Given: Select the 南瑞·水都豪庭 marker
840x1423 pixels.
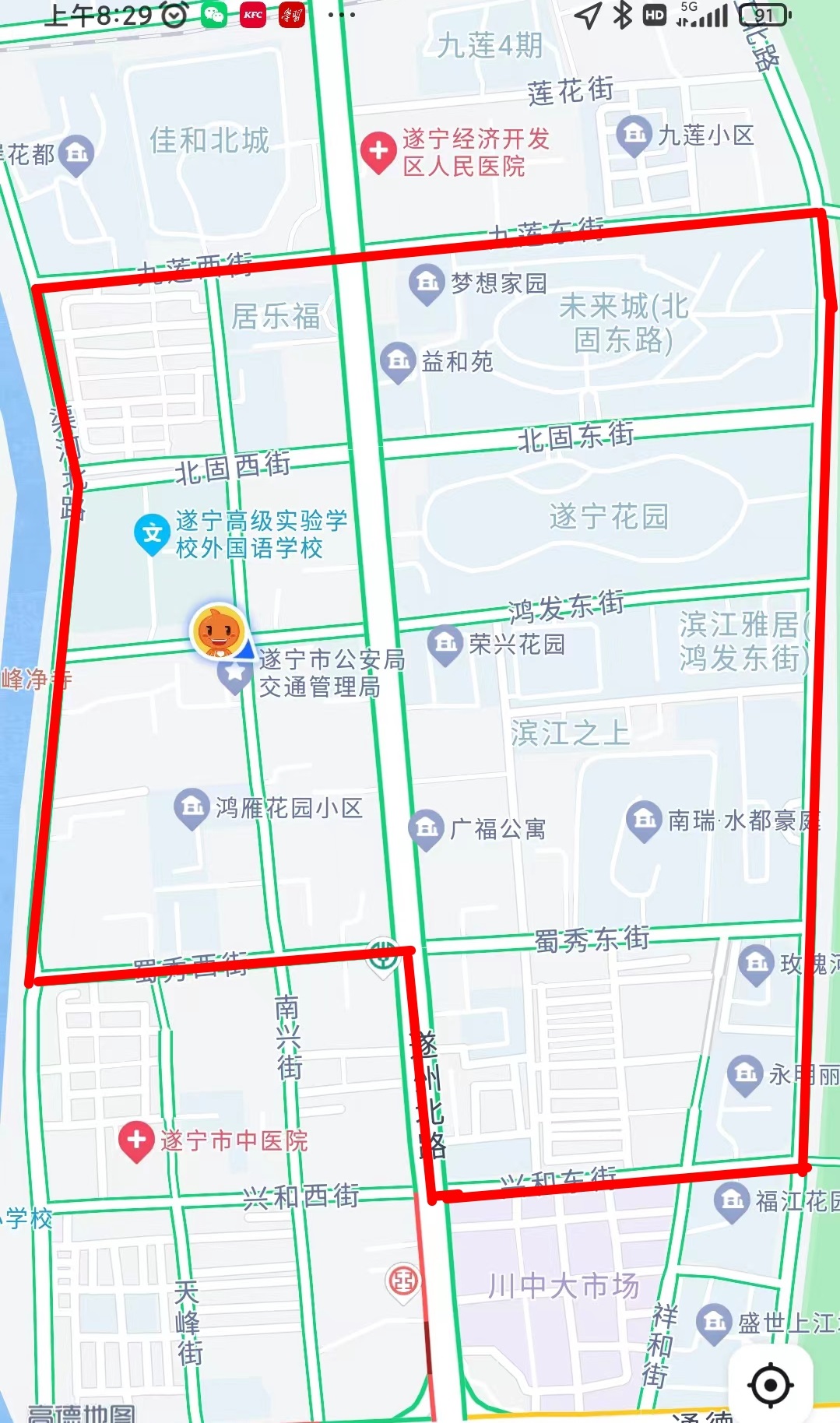Looking at the screenshot, I should click(644, 820).
